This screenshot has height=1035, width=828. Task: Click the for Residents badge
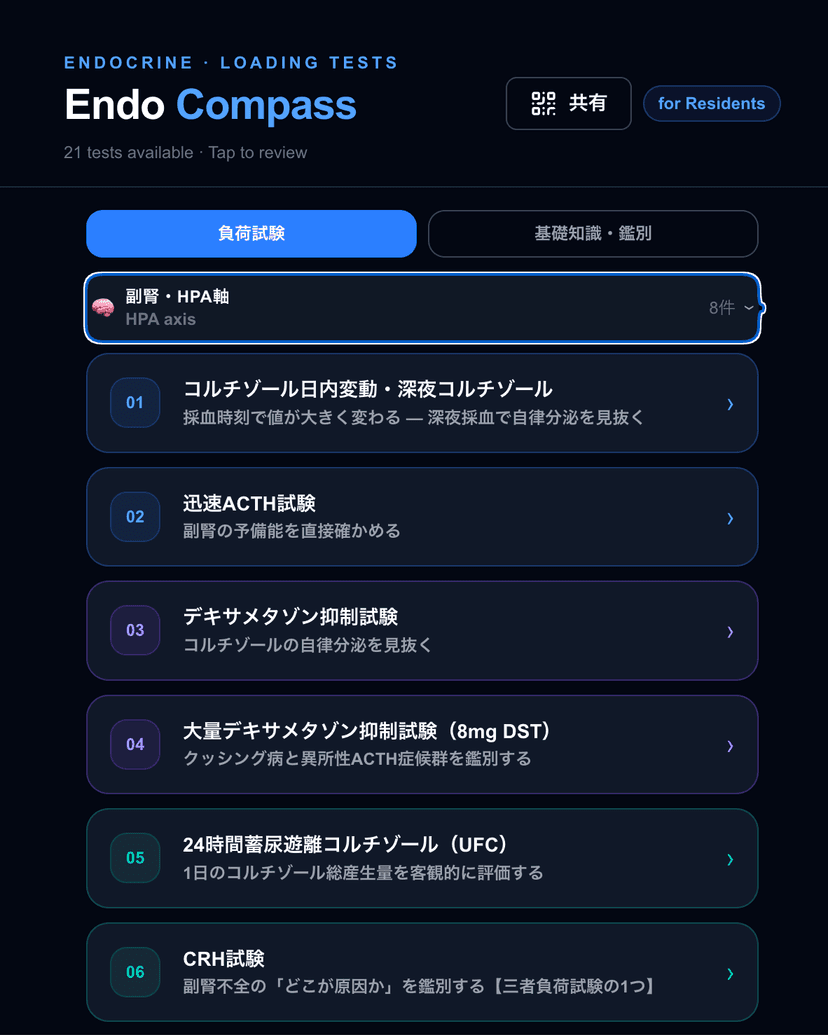(711, 103)
